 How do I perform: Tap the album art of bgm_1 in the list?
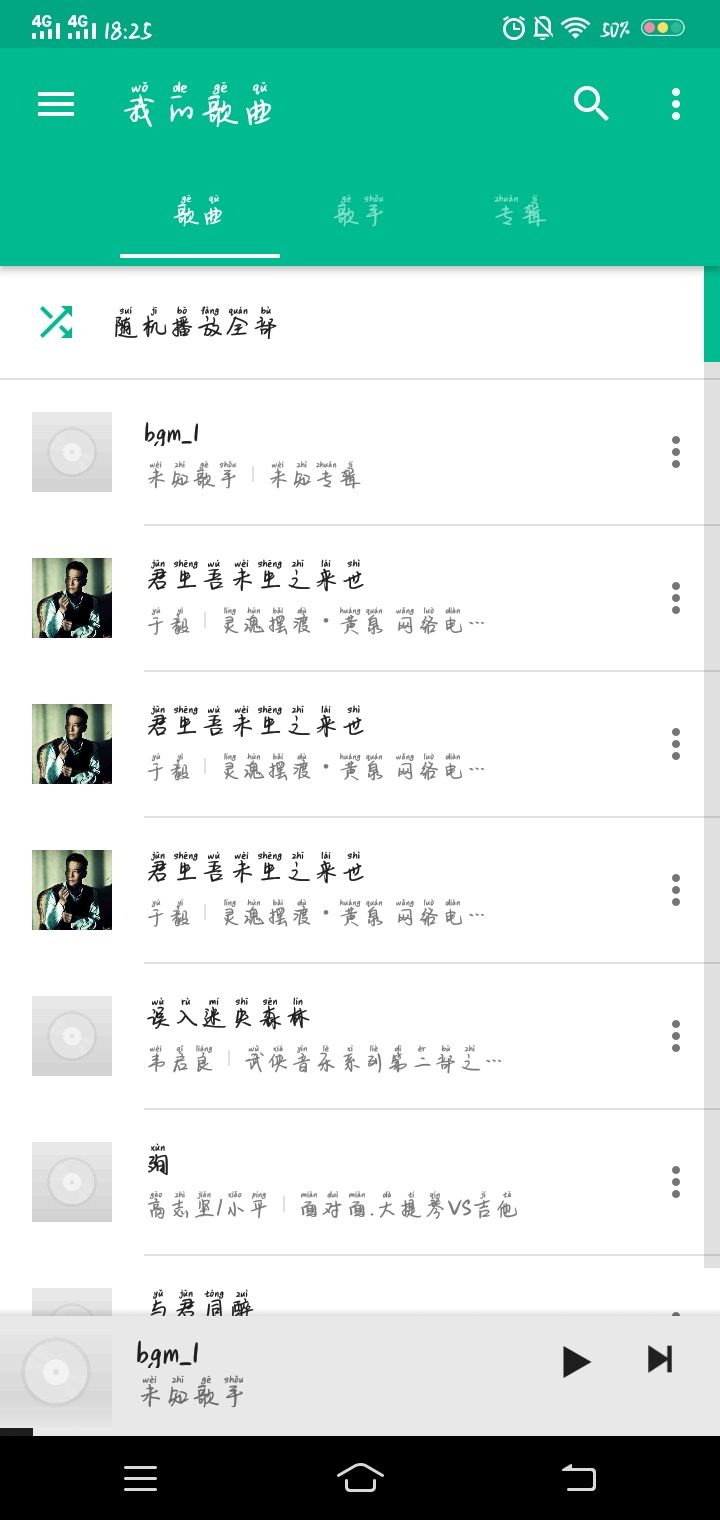[x=71, y=452]
